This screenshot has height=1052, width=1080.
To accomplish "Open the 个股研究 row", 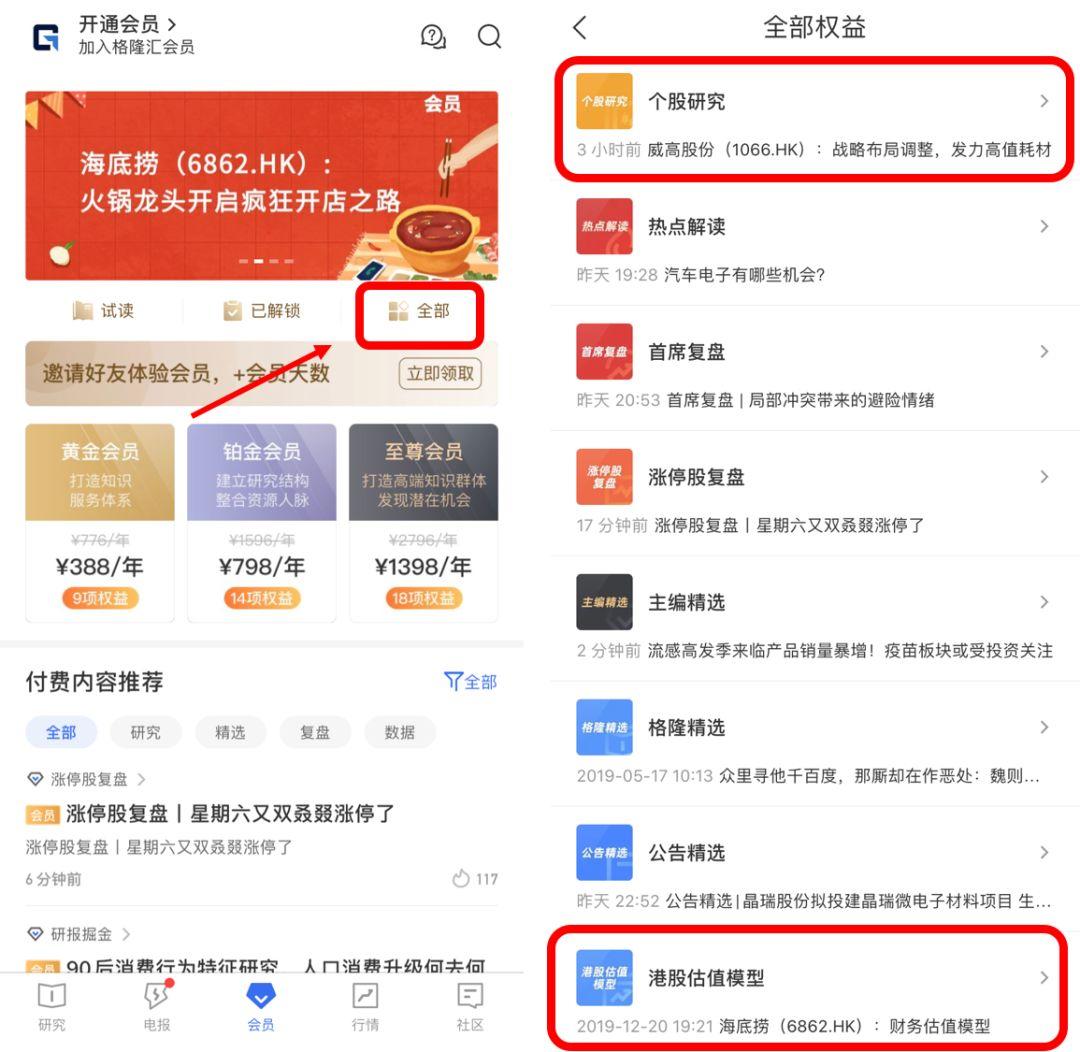I will coord(814,120).
